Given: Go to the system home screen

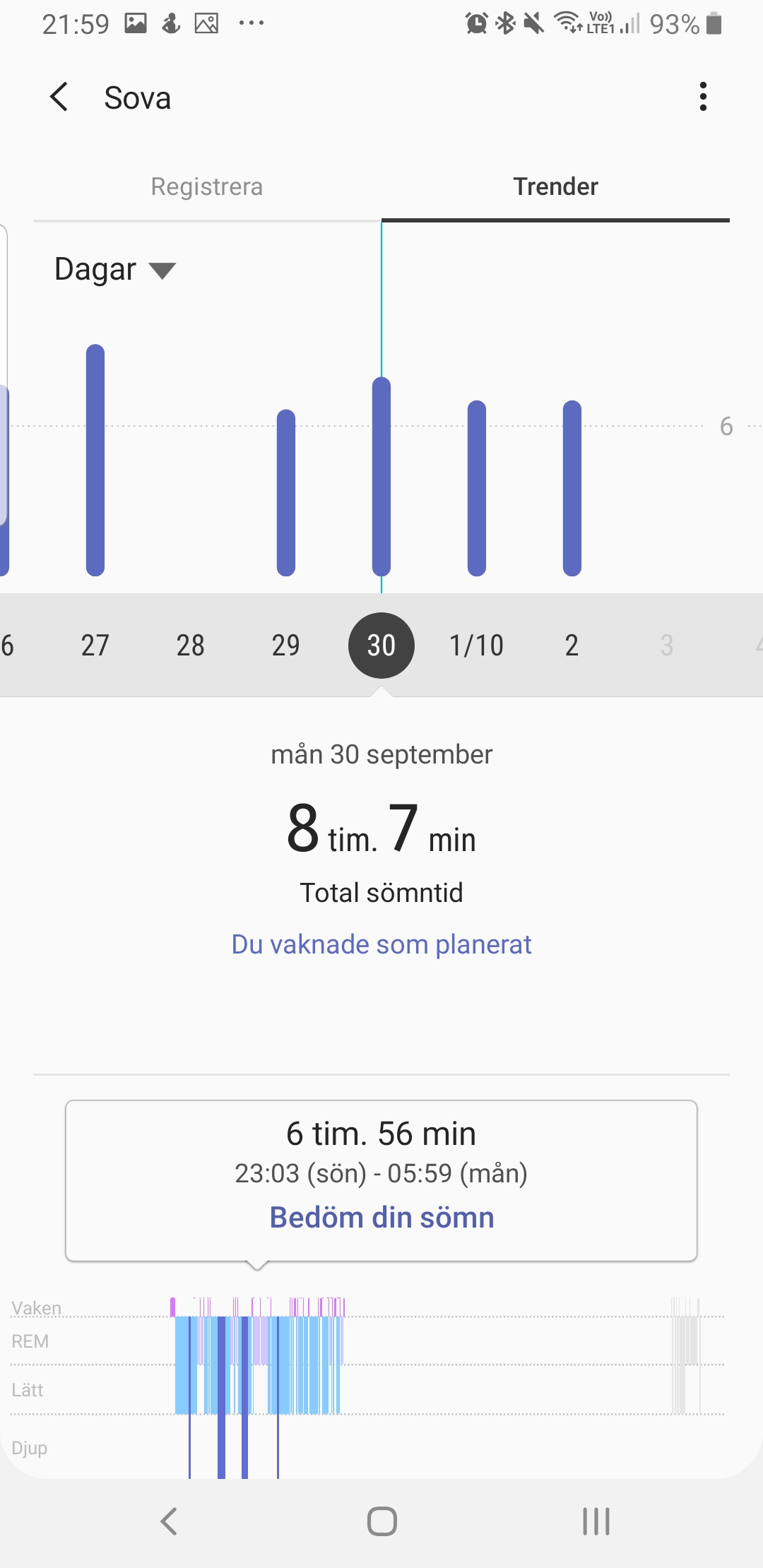Looking at the screenshot, I should pyautogui.click(x=381, y=1521).
